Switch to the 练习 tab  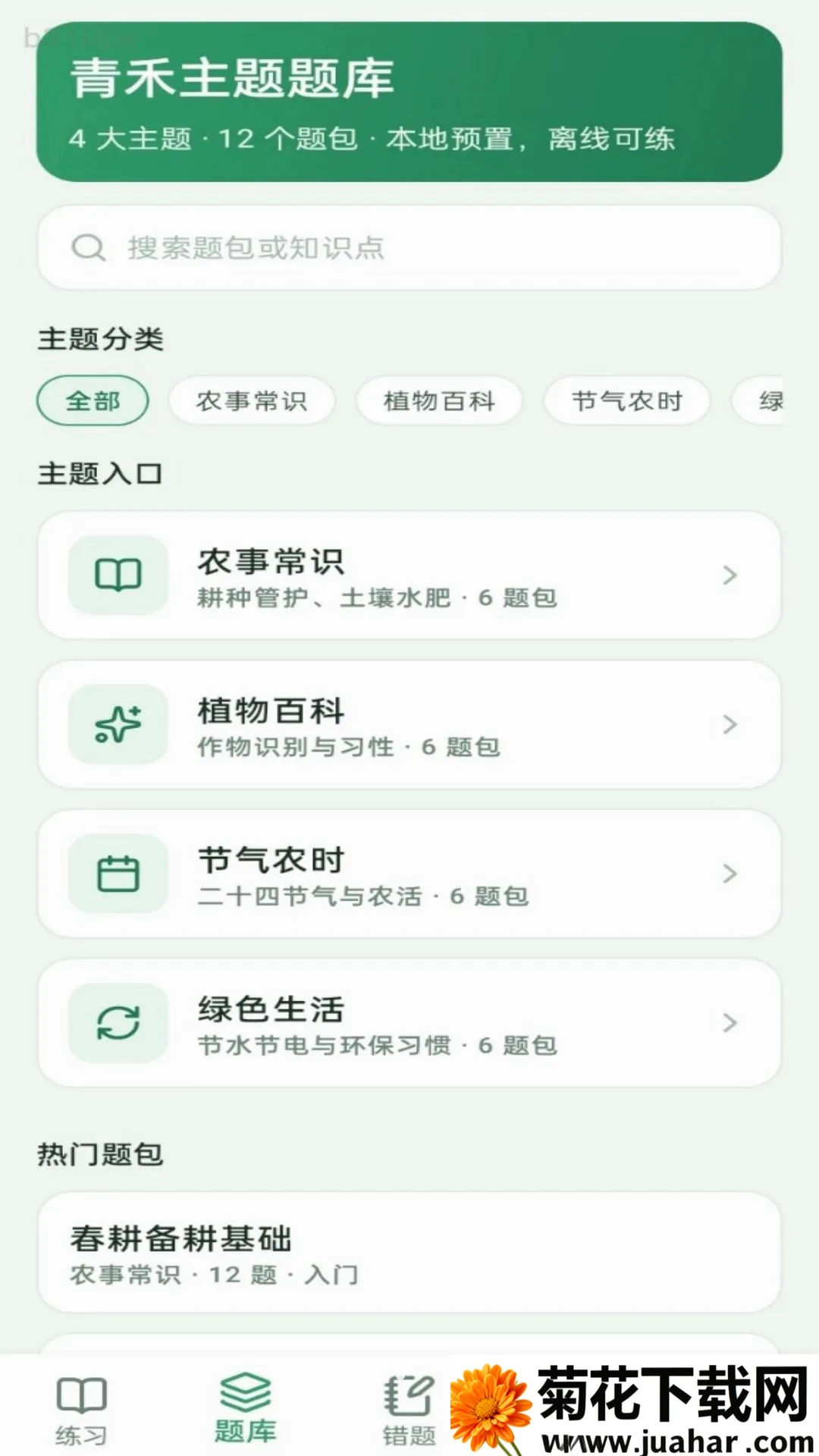pos(82,1410)
